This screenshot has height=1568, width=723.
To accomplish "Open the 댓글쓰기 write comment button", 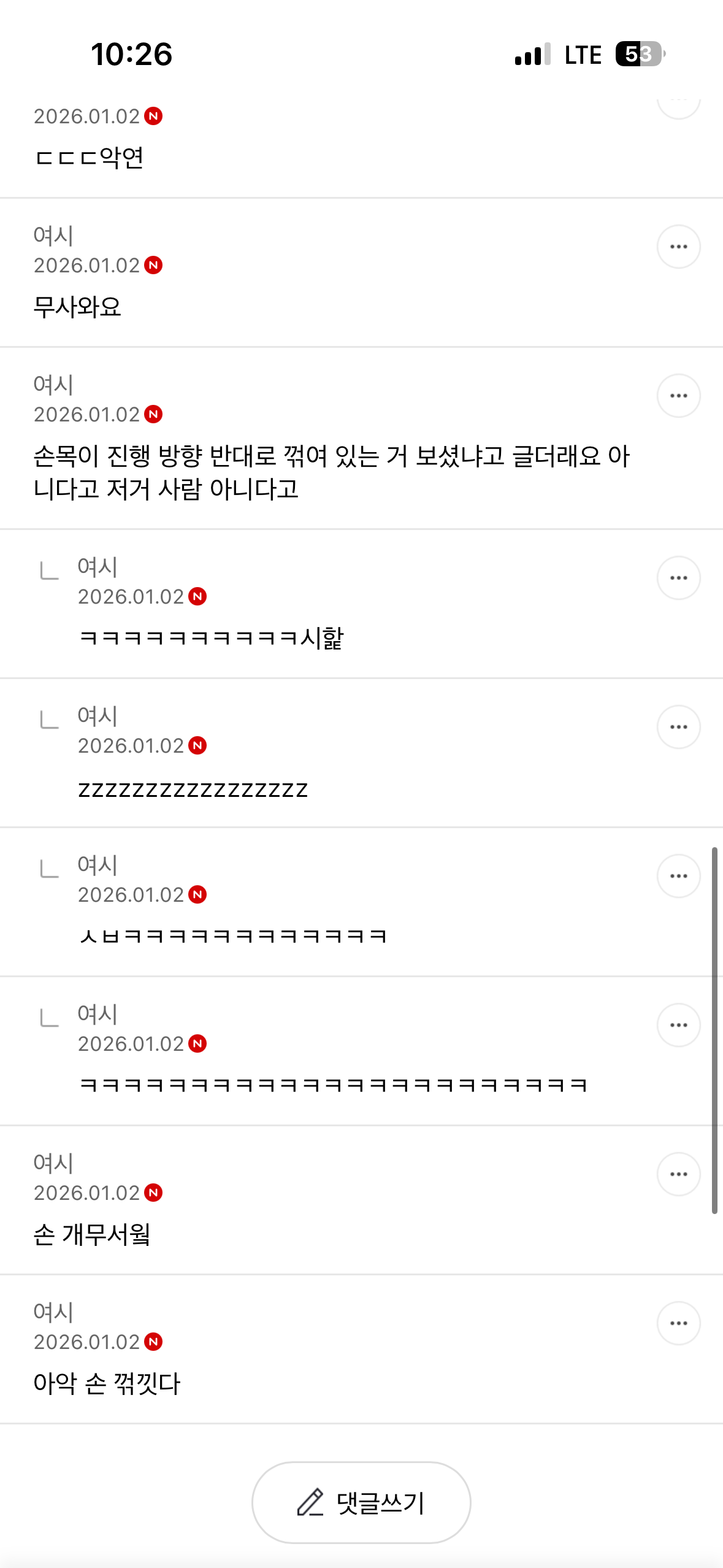I will click(x=361, y=1502).
